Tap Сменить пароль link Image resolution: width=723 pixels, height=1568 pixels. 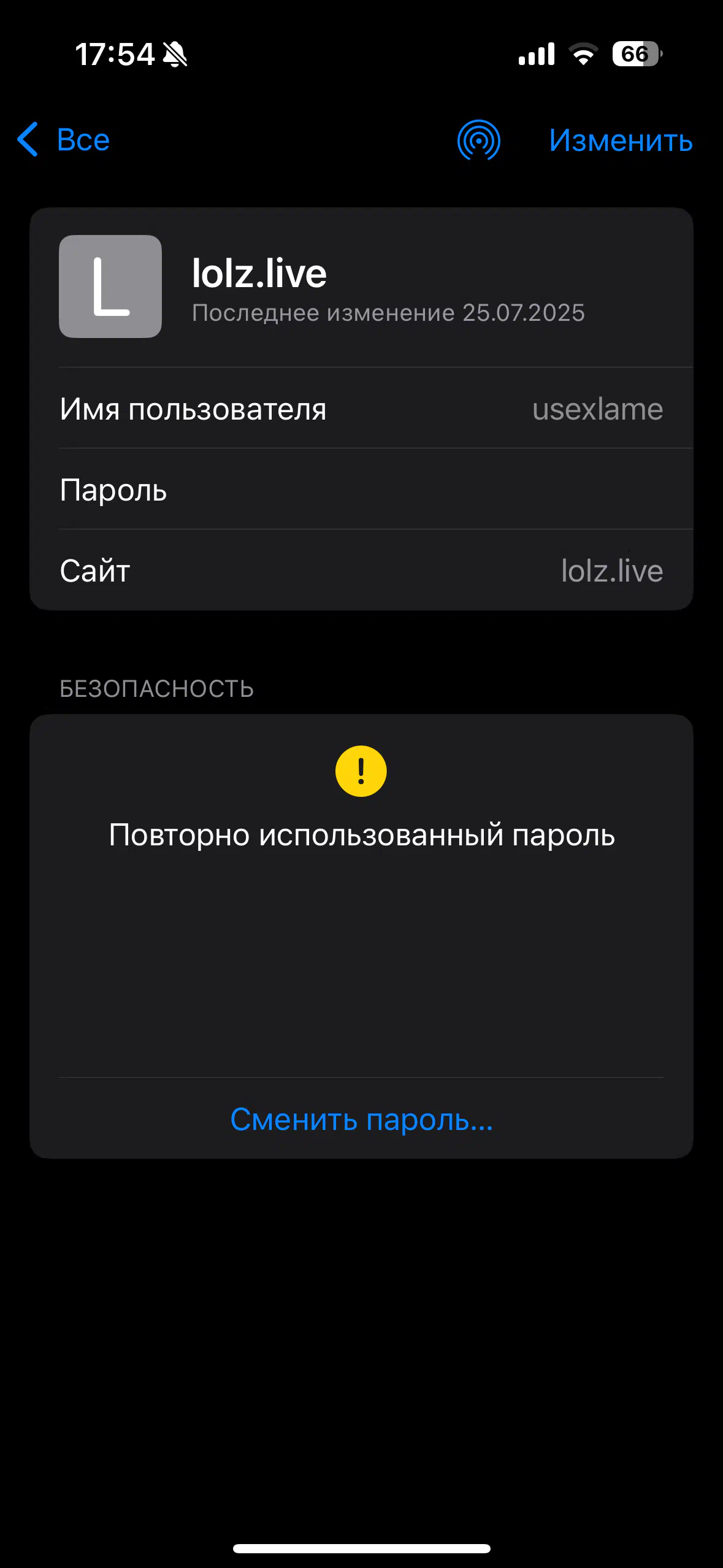[361, 1119]
